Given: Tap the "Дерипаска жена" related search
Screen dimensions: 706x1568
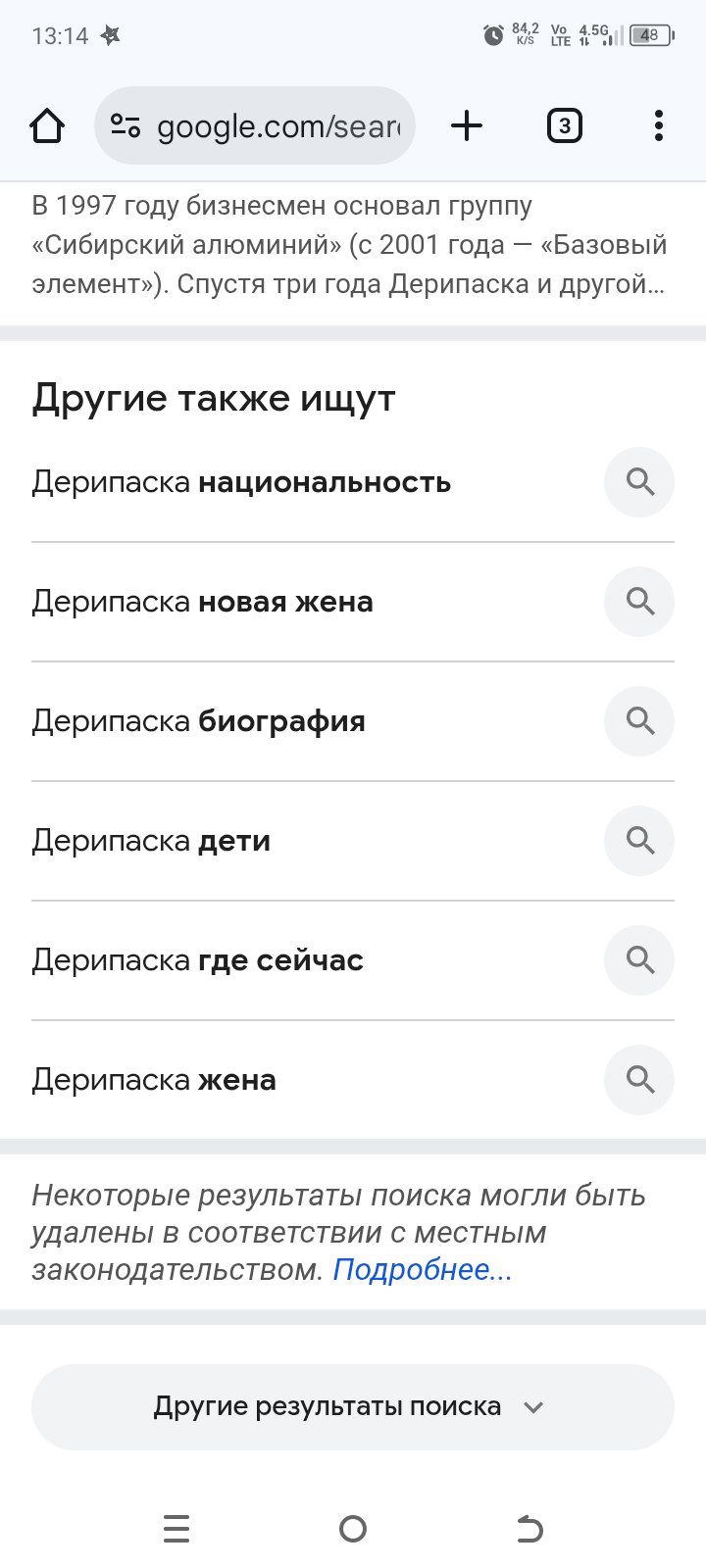Looking at the screenshot, I should click(155, 1080).
